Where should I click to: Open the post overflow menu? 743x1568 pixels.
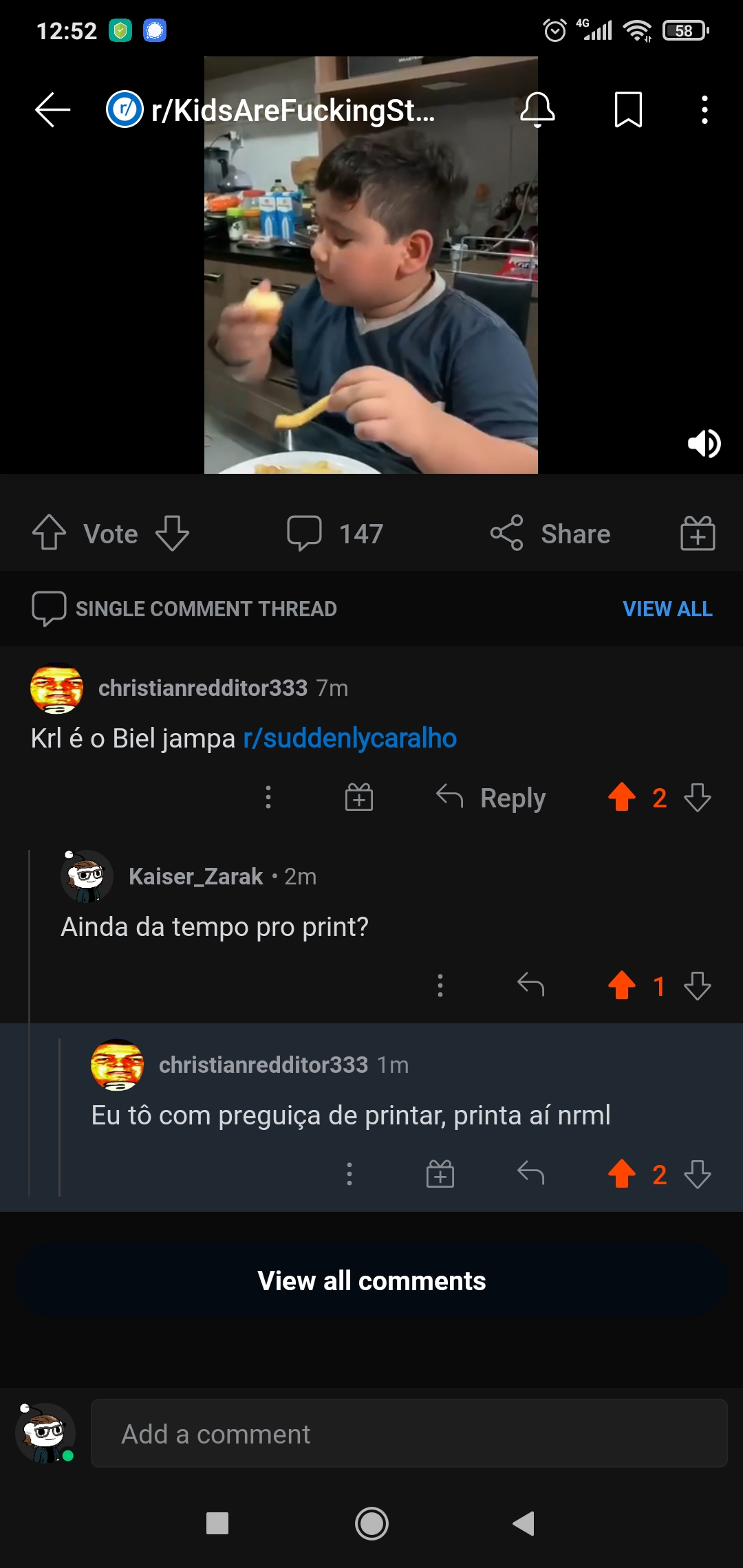pyautogui.click(x=704, y=110)
